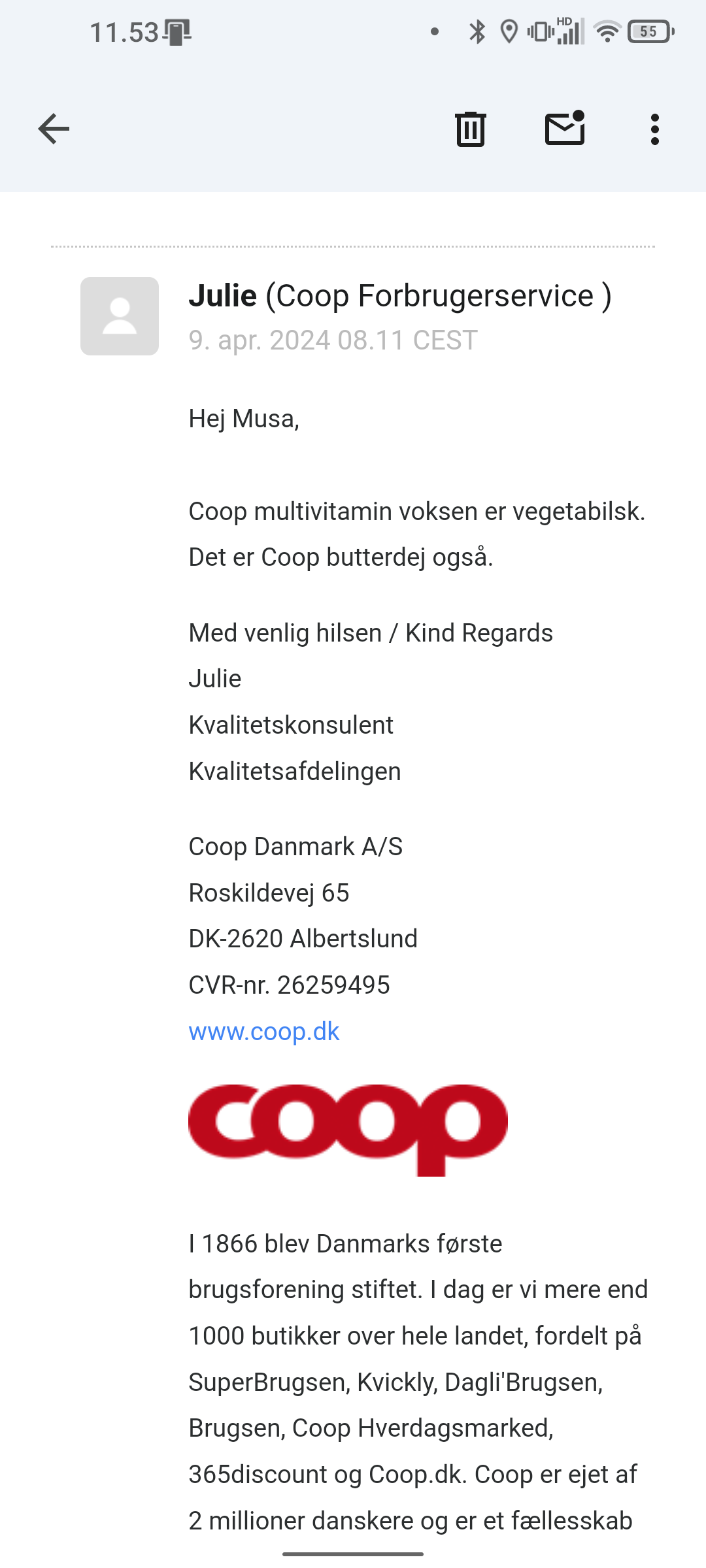Open the overflow menu
Viewport: 706px width, 1568px height.
[x=654, y=129]
